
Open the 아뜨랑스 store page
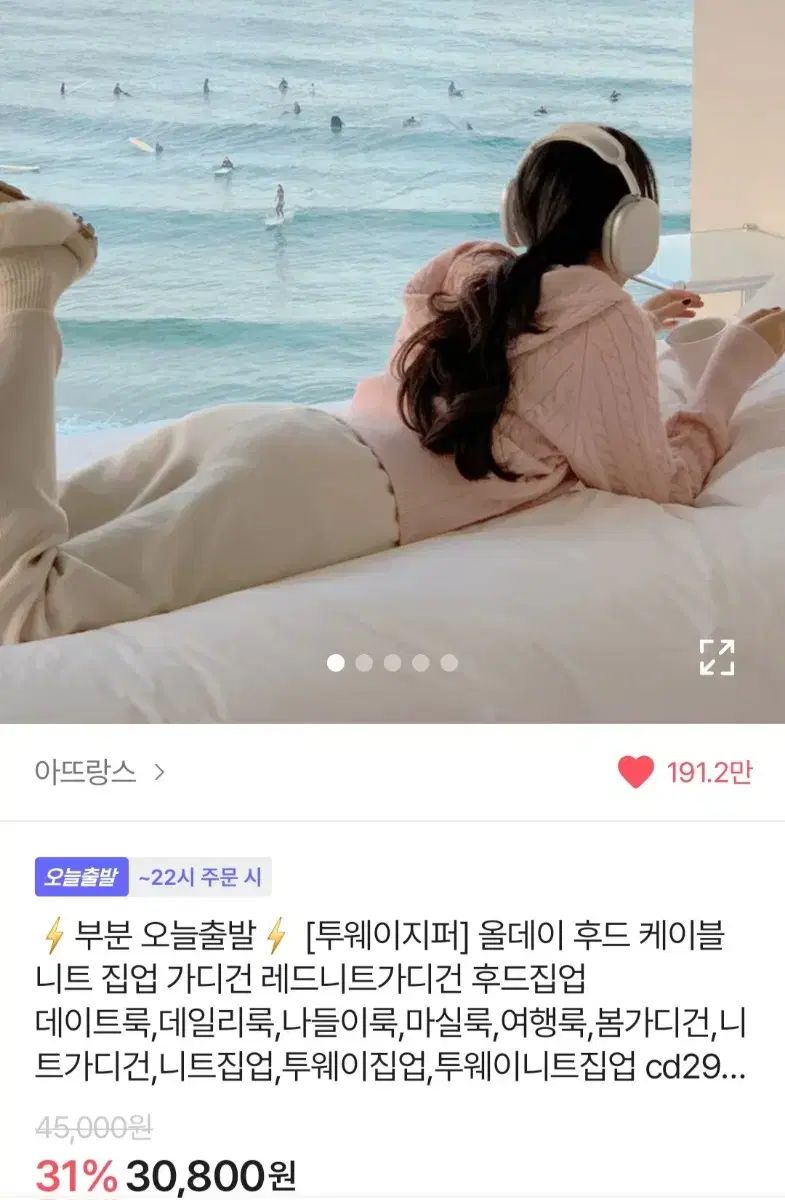[x=99, y=772]
